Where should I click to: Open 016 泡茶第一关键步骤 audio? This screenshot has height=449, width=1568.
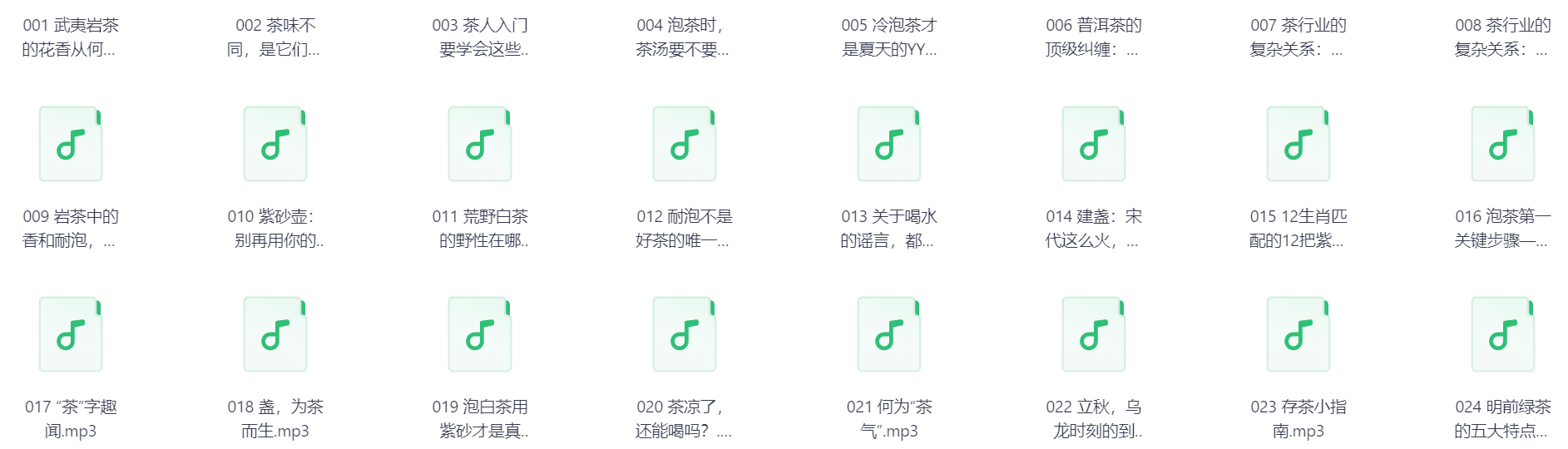pyautogui.click(x=1503, y=144)
